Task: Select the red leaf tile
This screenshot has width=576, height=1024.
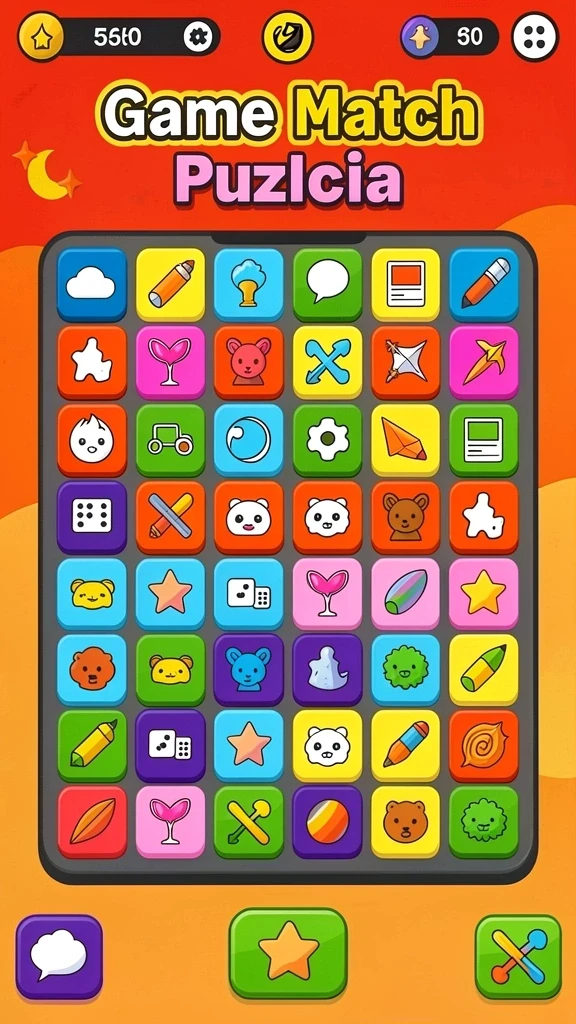Action: coord(92,822)
